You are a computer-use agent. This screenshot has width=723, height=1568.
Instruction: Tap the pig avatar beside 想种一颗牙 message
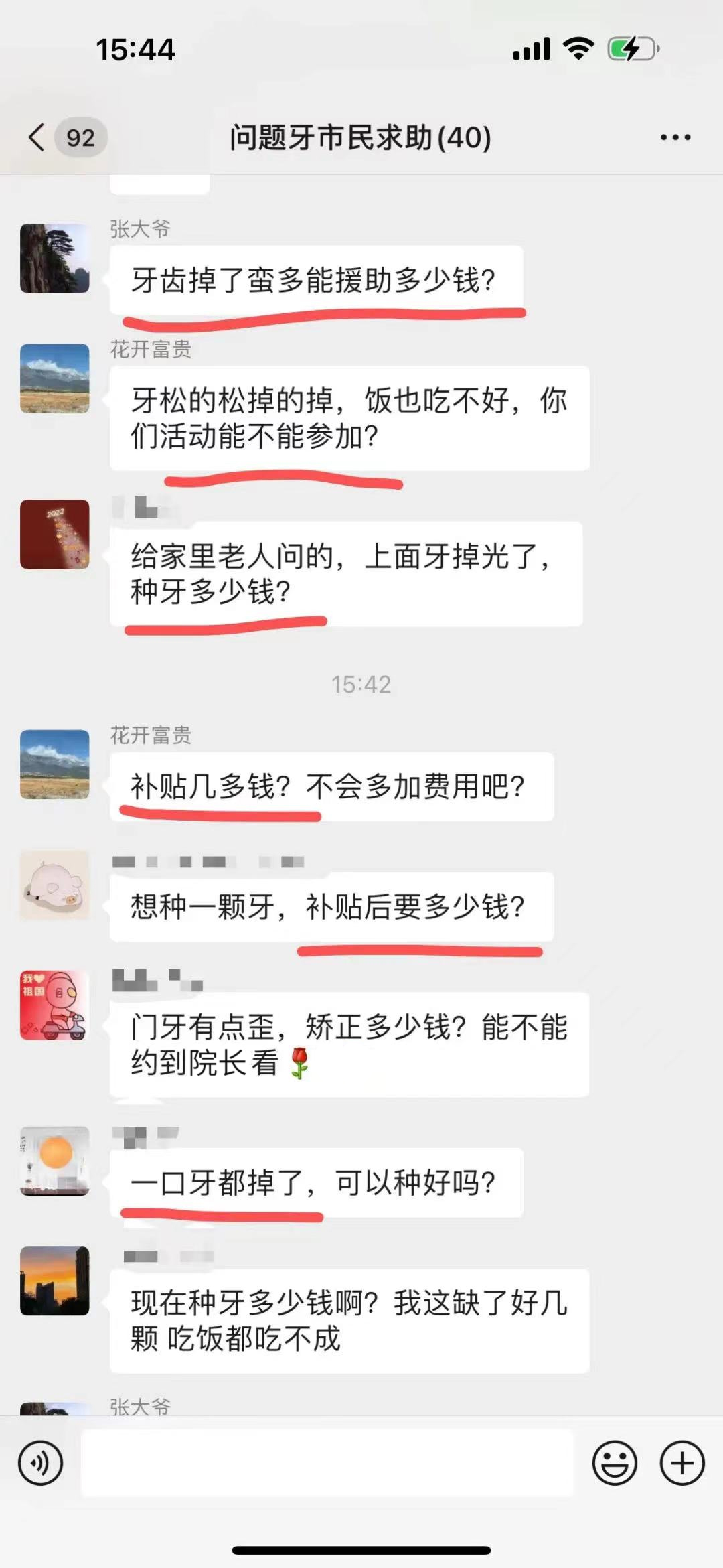click(55, 884)
